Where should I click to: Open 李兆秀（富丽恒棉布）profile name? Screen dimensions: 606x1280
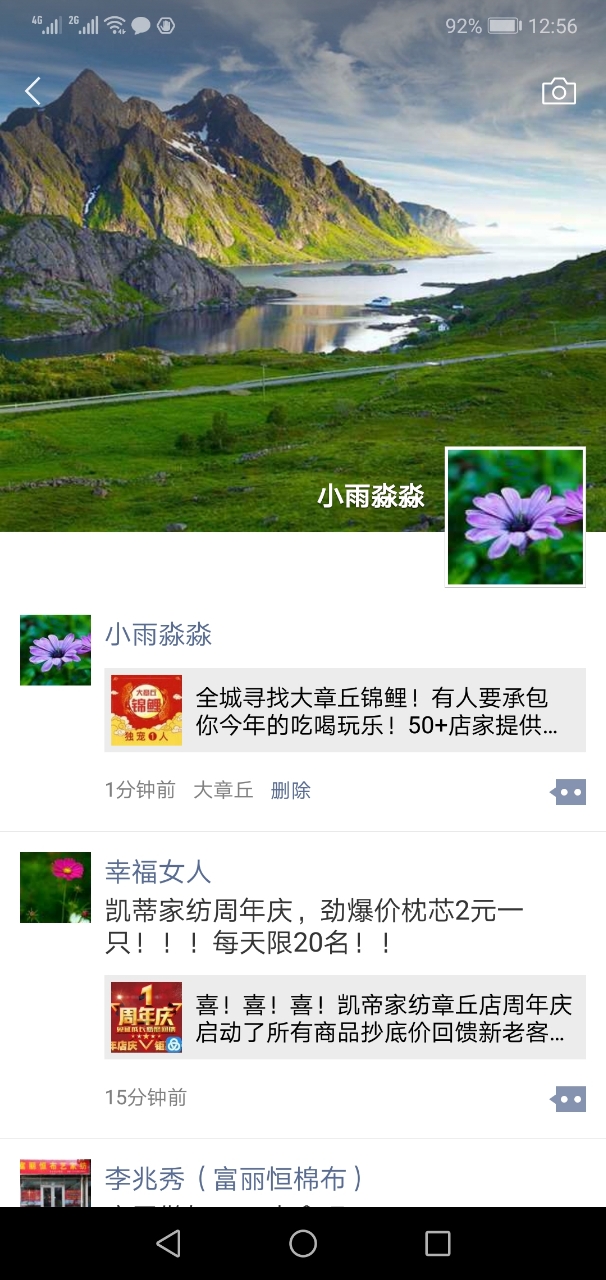tap(234, 1179)
